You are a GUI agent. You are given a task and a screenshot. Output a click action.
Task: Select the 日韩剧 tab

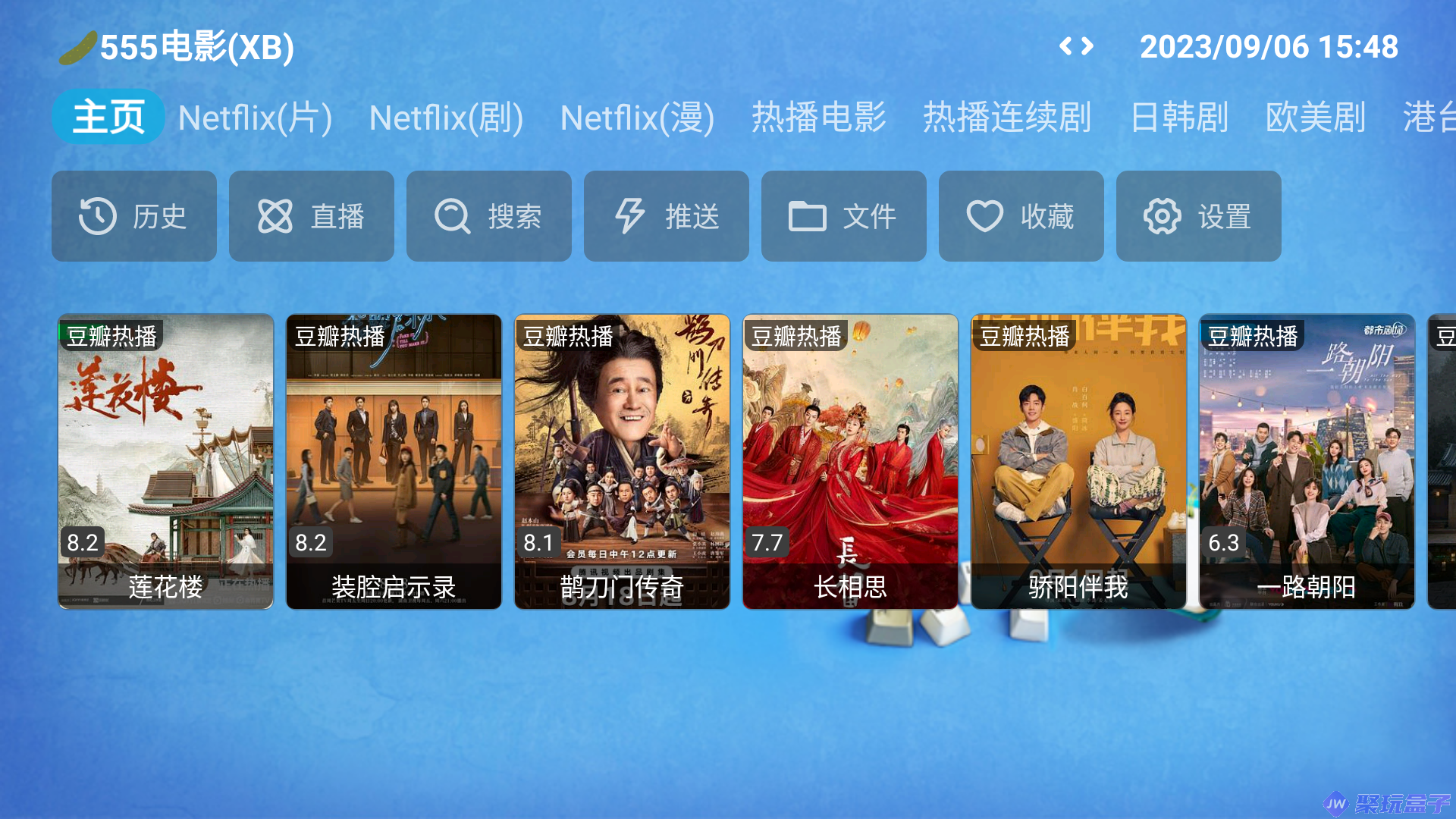1178,118
